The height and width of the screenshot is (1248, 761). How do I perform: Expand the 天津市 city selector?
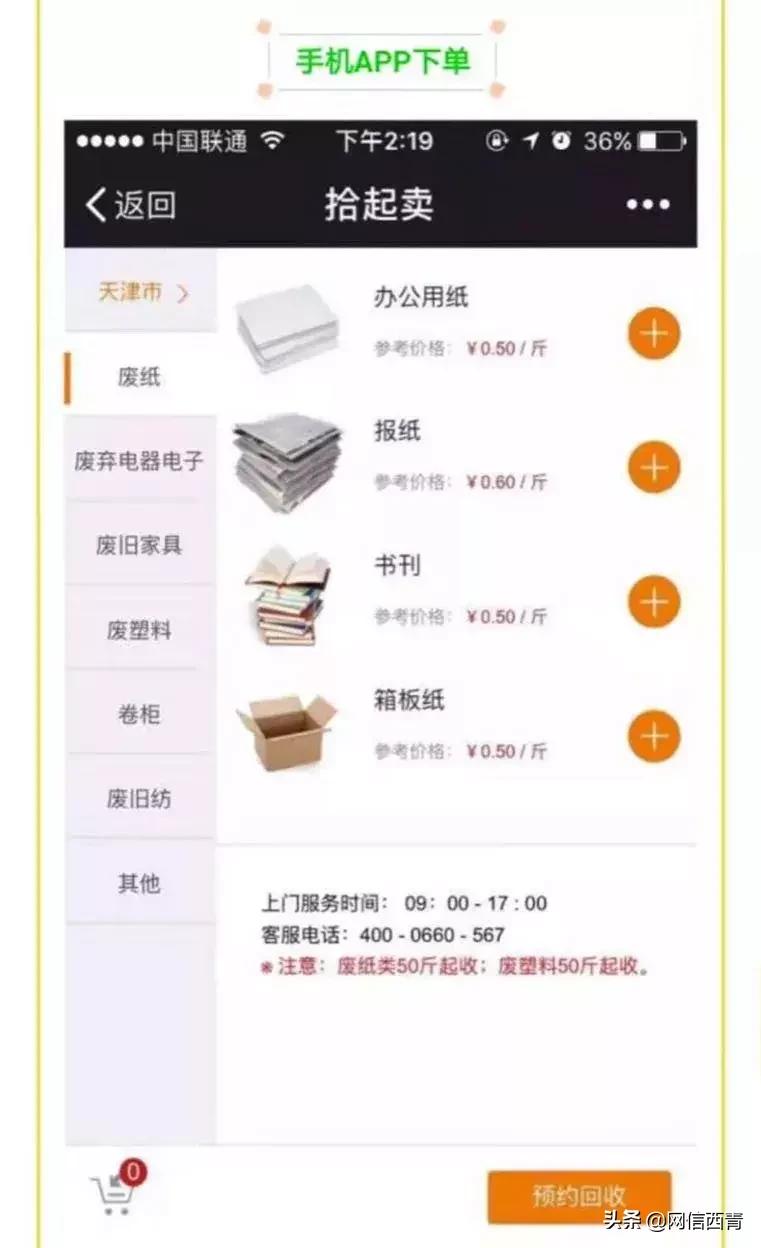[x=141, y=293]
